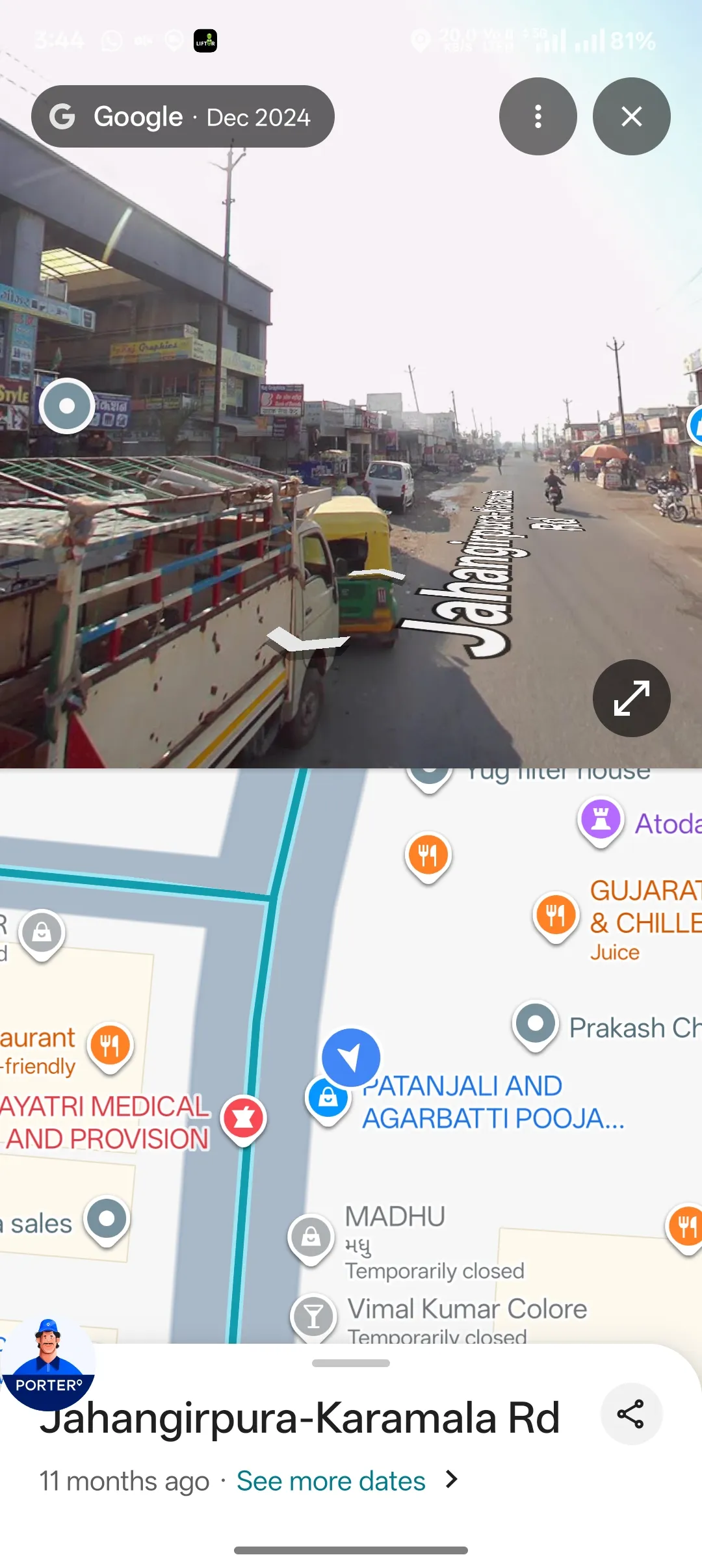Open See more dates link
The width and height of the screenshot is (702, 1568).
pos(331,1481)
